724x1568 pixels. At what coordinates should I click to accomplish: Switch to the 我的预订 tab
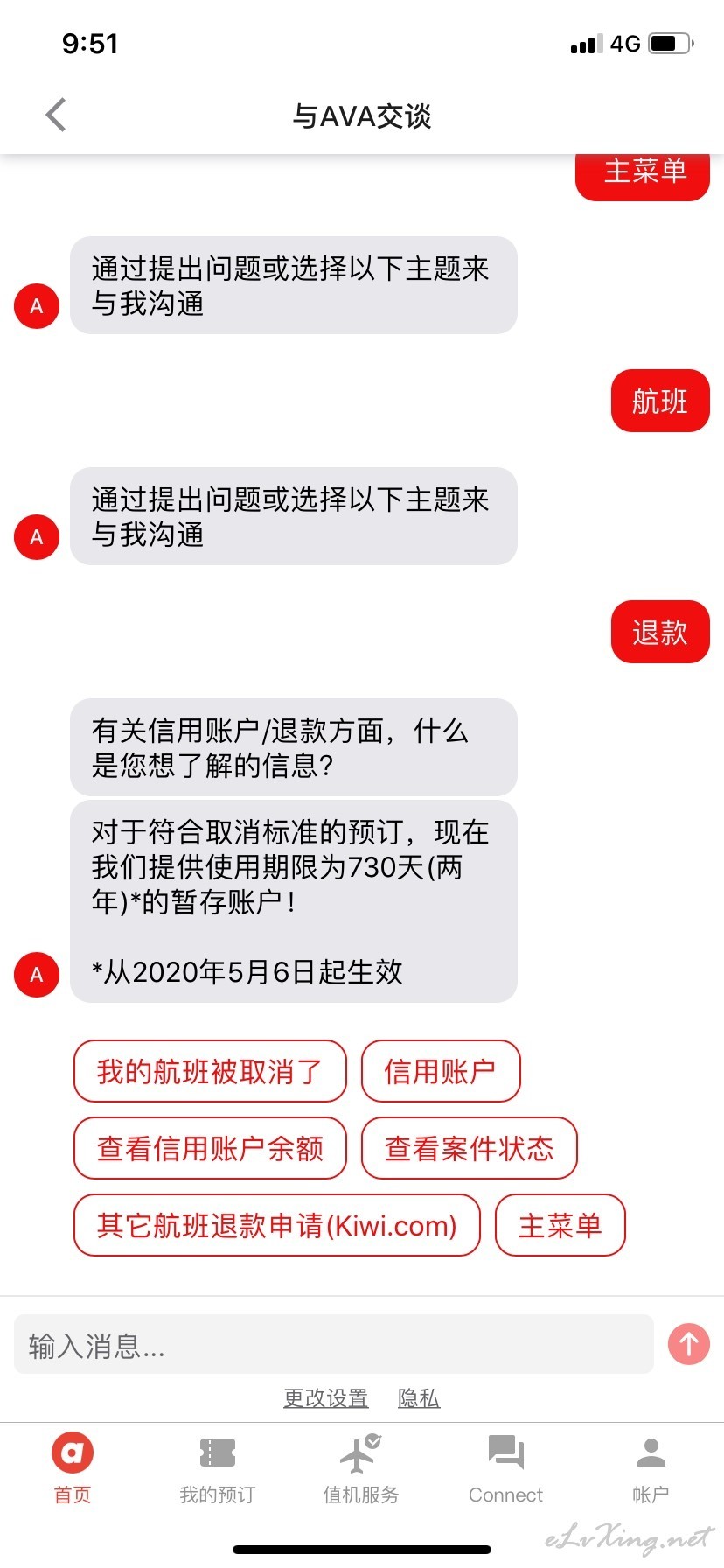[x=217, y=1468]
